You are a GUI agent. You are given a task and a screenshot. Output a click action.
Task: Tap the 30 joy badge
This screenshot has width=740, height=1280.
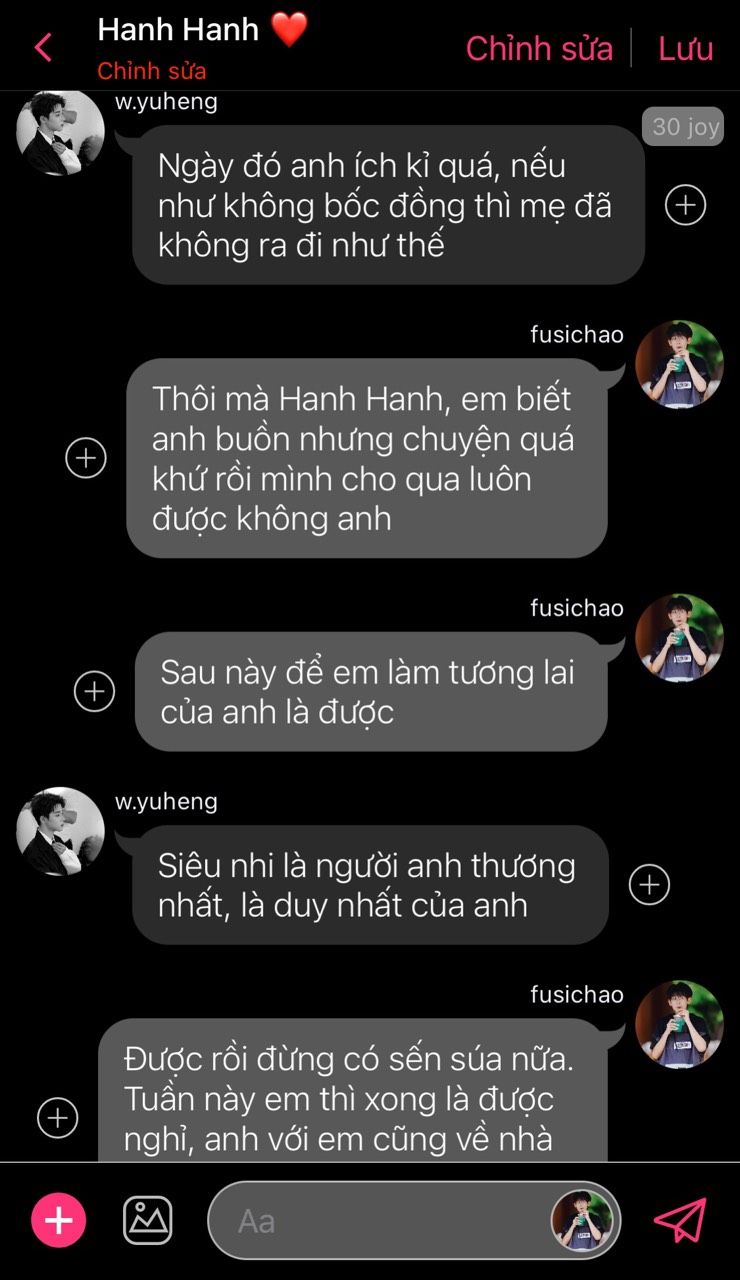[x=683, y=127]
